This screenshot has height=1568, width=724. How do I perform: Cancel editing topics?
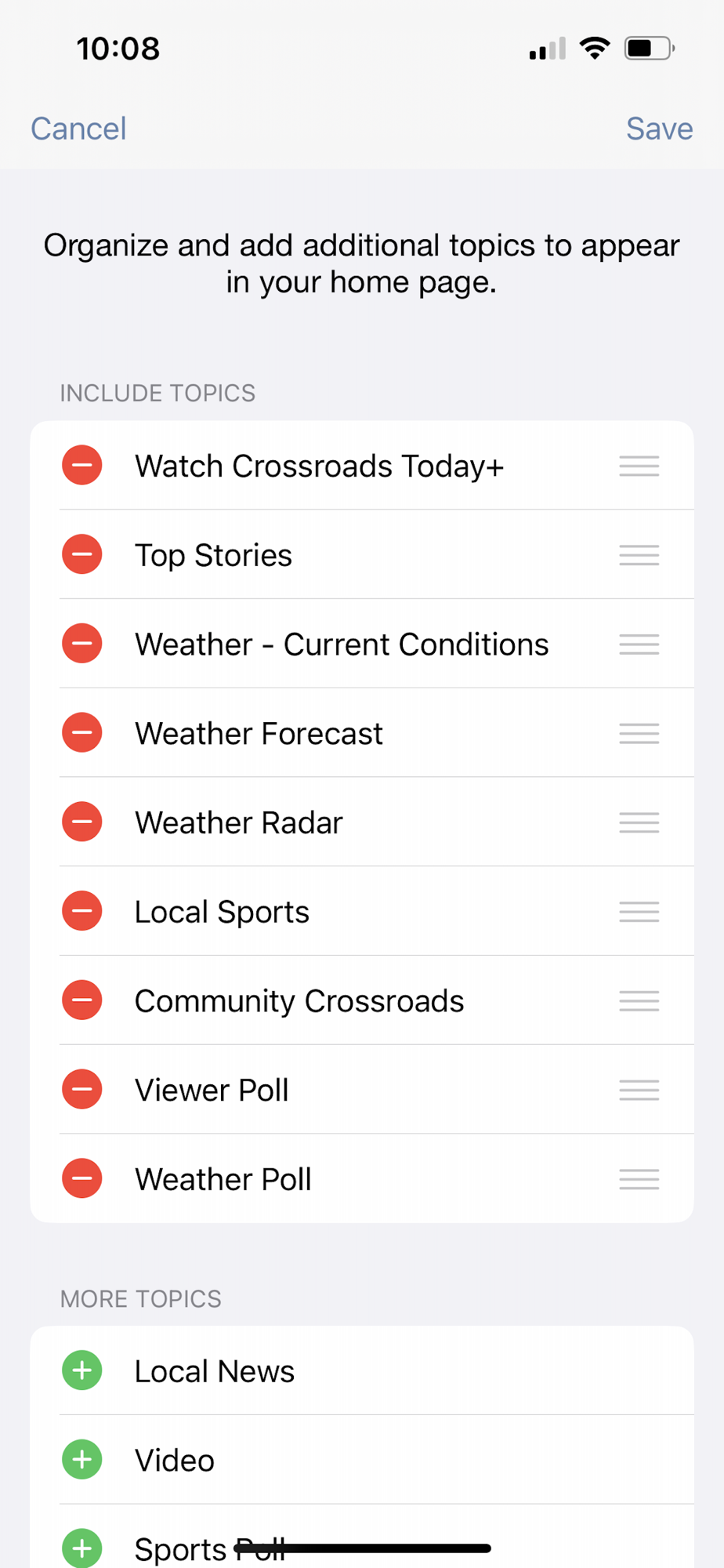[78, 129]
